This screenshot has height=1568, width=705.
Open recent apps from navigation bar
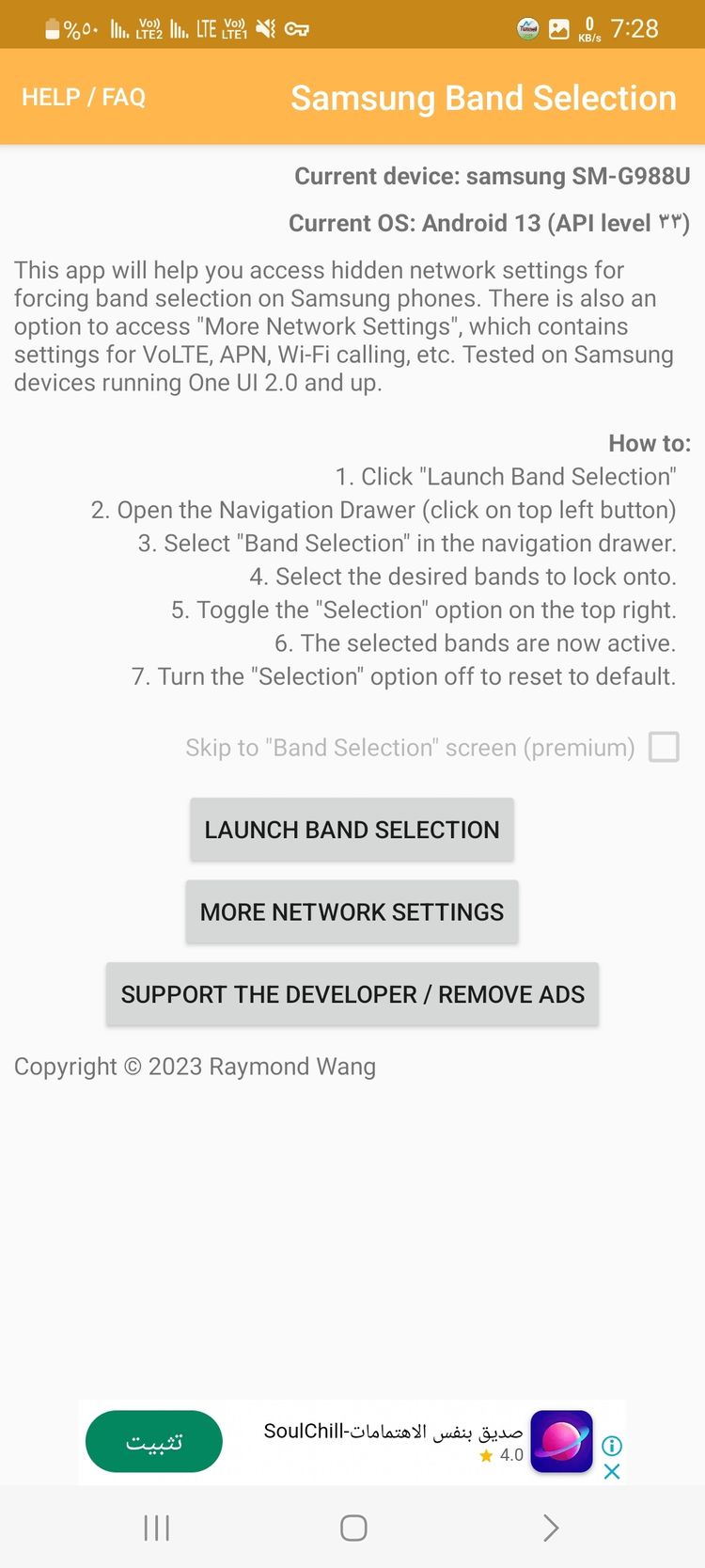[x=156, y=1528]
